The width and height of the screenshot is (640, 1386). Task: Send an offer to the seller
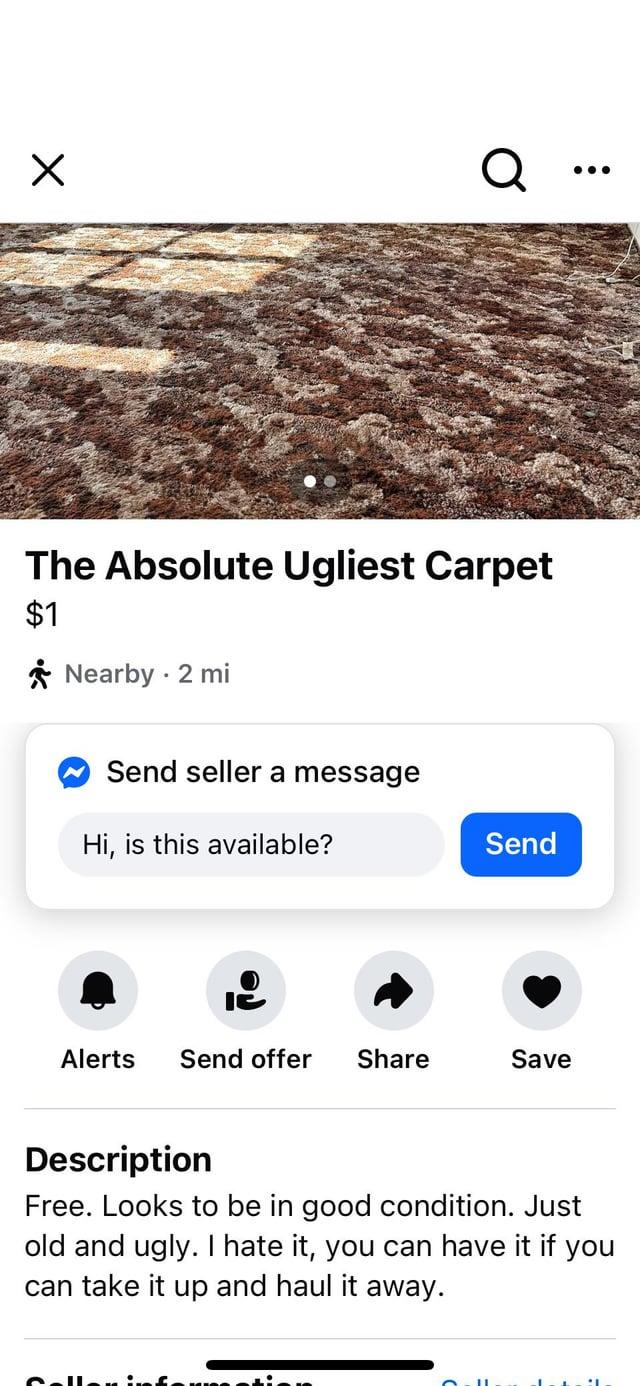tap(245, 990)
